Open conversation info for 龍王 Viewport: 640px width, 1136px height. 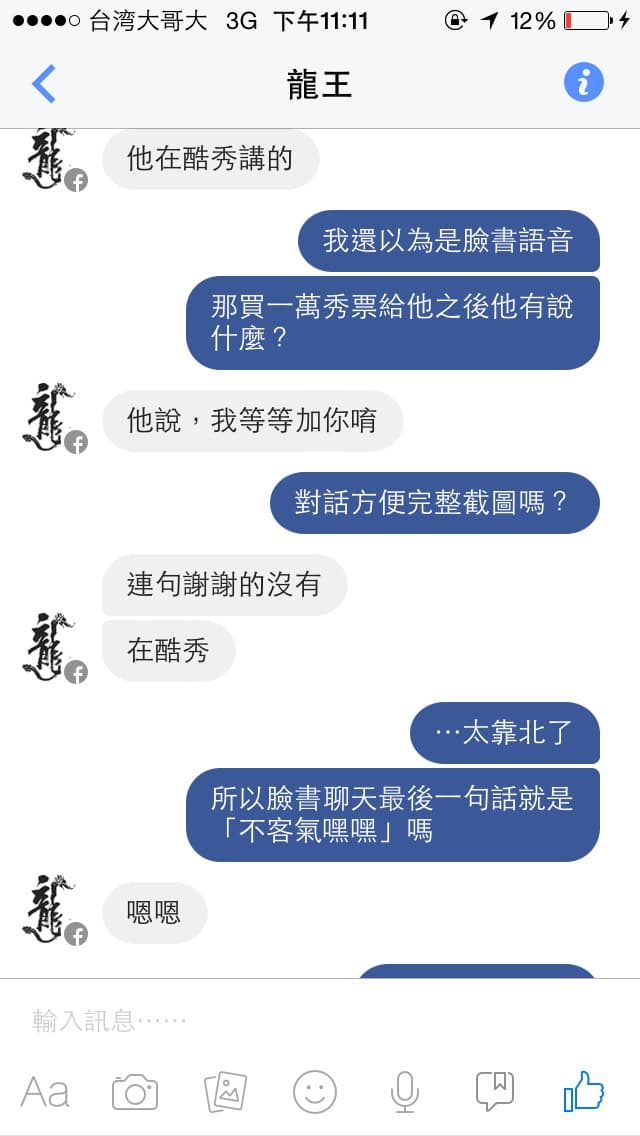coord(584,82)
